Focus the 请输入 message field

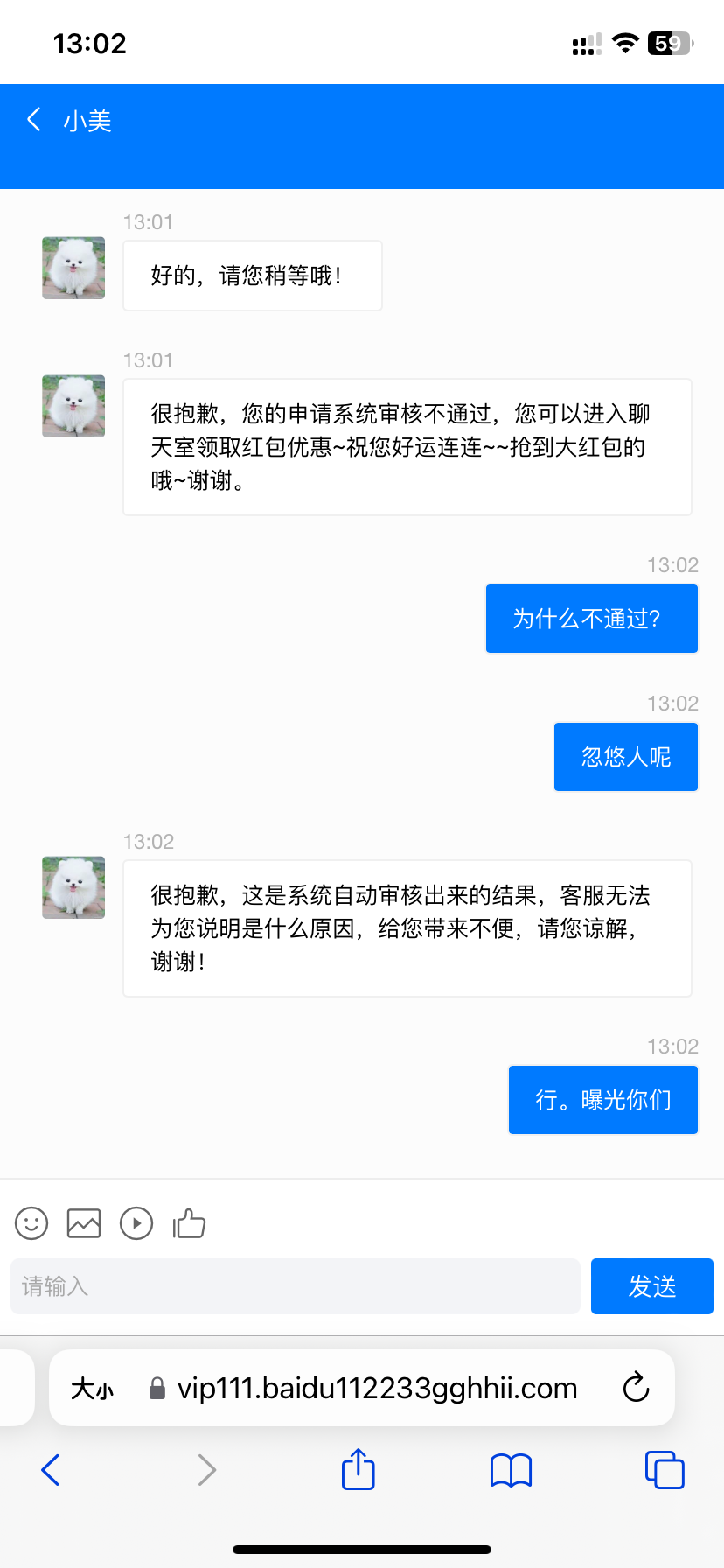point(296,1286)
